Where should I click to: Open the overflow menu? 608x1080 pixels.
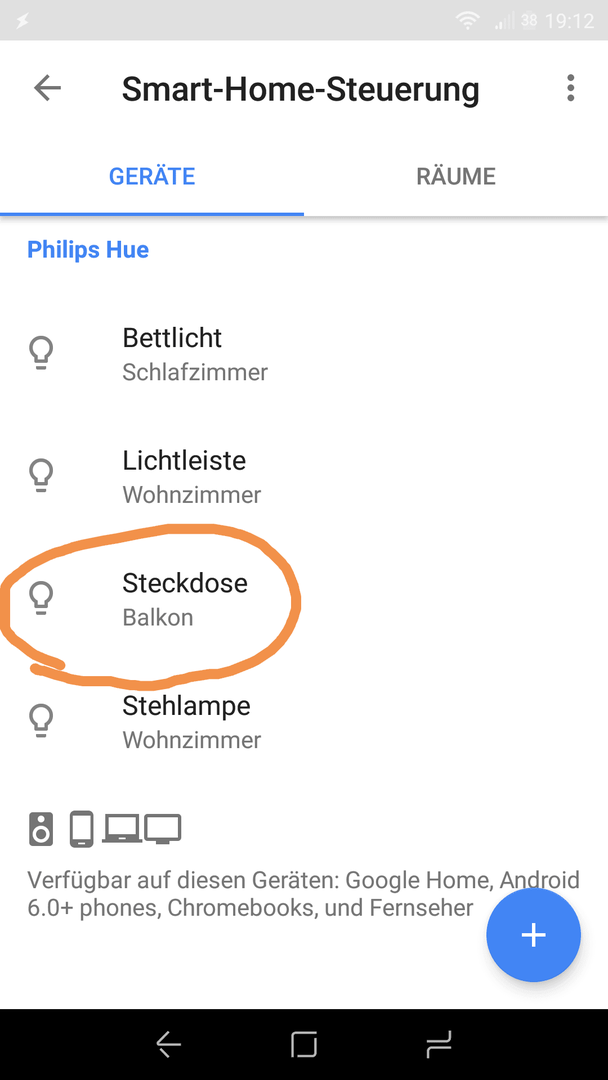570,88
